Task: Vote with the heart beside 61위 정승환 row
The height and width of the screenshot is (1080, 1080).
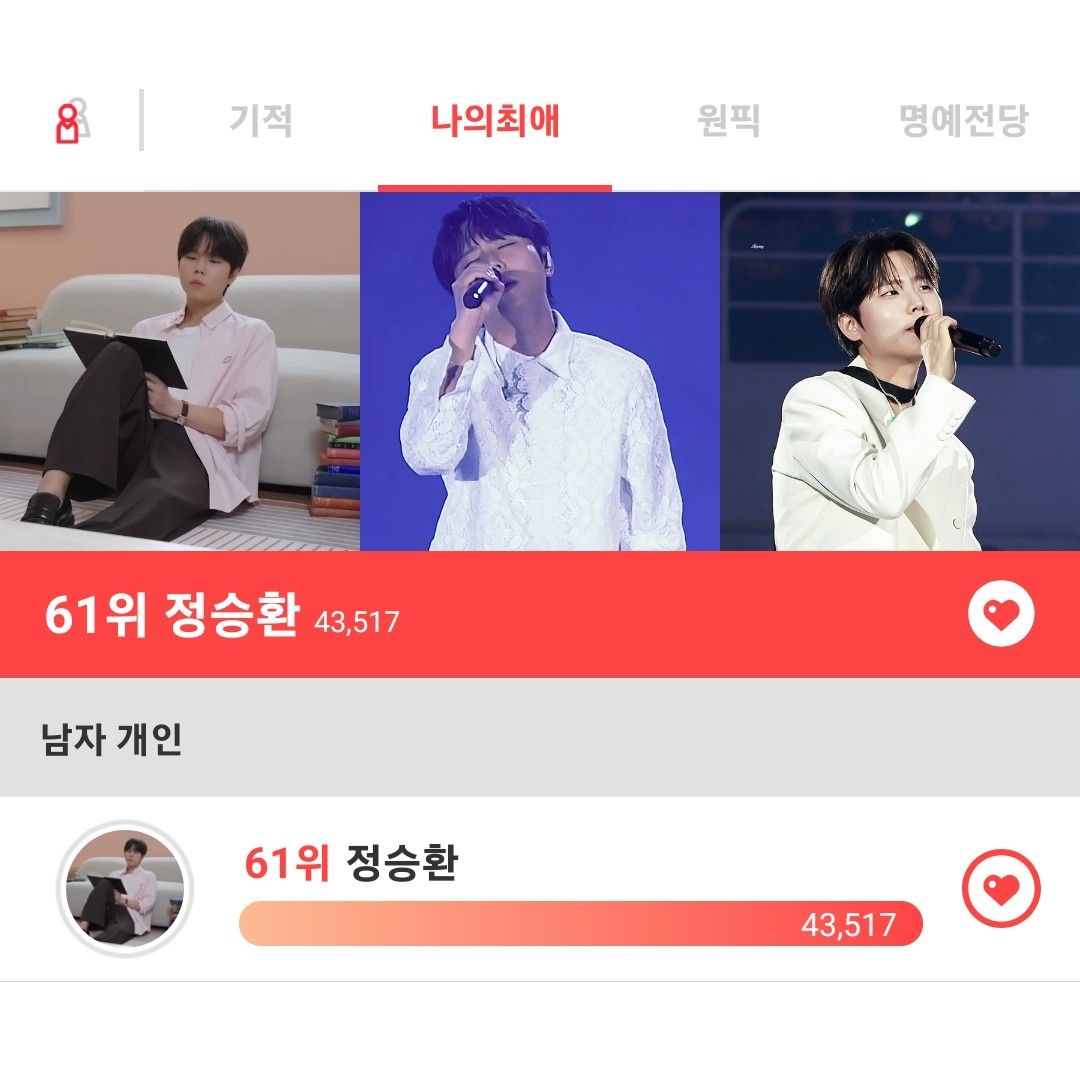Action: tap(1000, 887)
